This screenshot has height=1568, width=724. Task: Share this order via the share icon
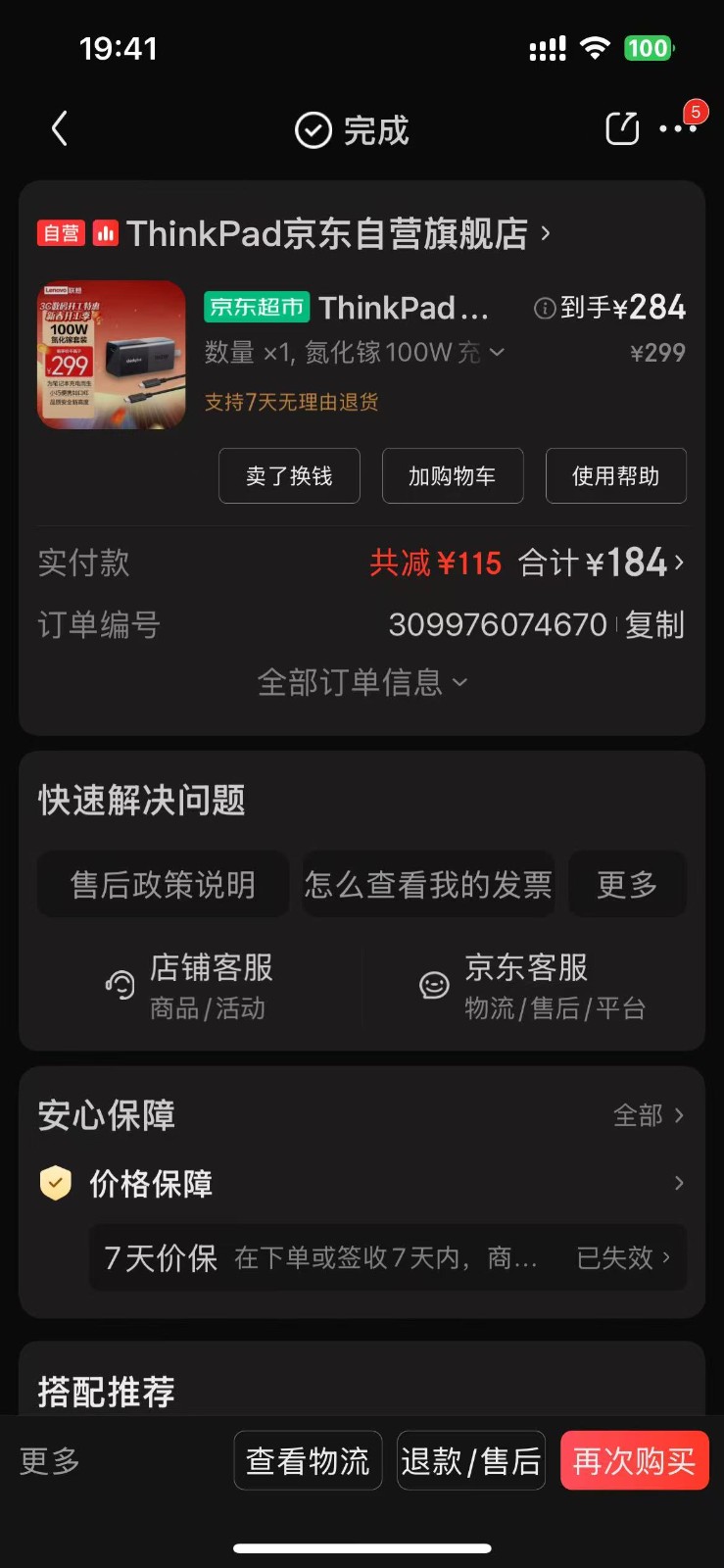pyautogui.click(x=621, y=128)
